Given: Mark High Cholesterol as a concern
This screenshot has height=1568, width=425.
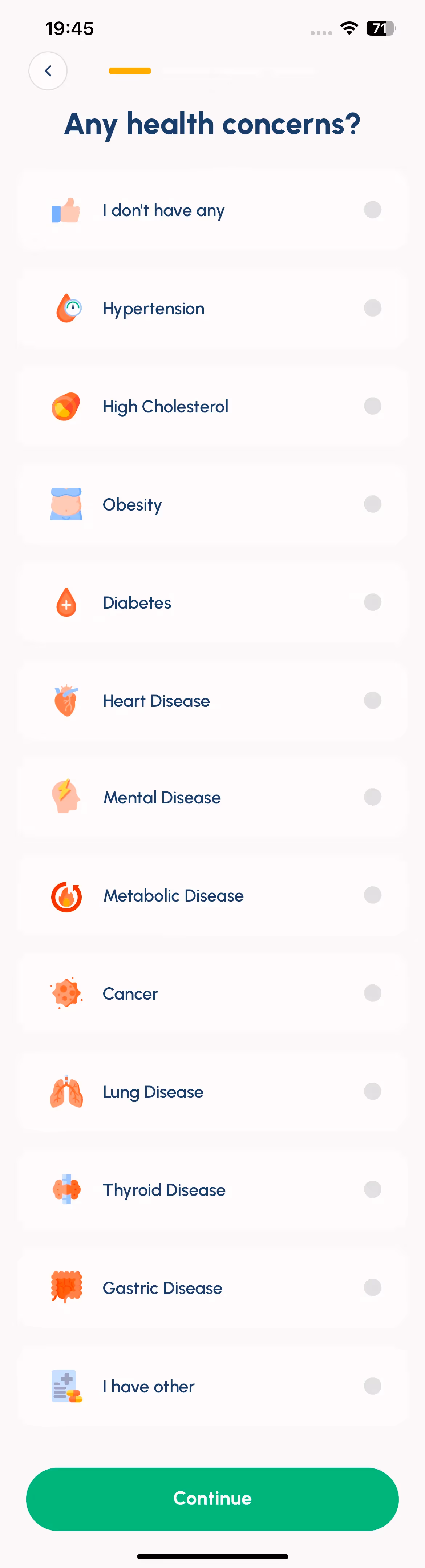Looking at the screenshot, I should coord(212,407).
